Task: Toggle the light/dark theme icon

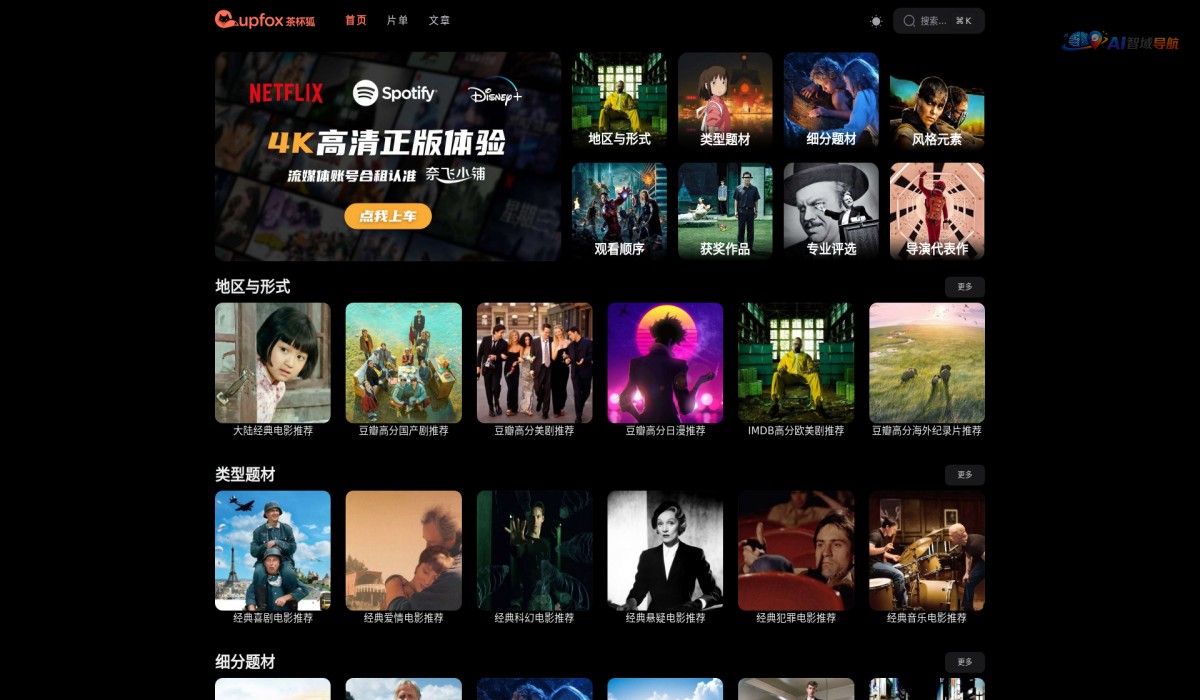Action: [x=876, y=21]
